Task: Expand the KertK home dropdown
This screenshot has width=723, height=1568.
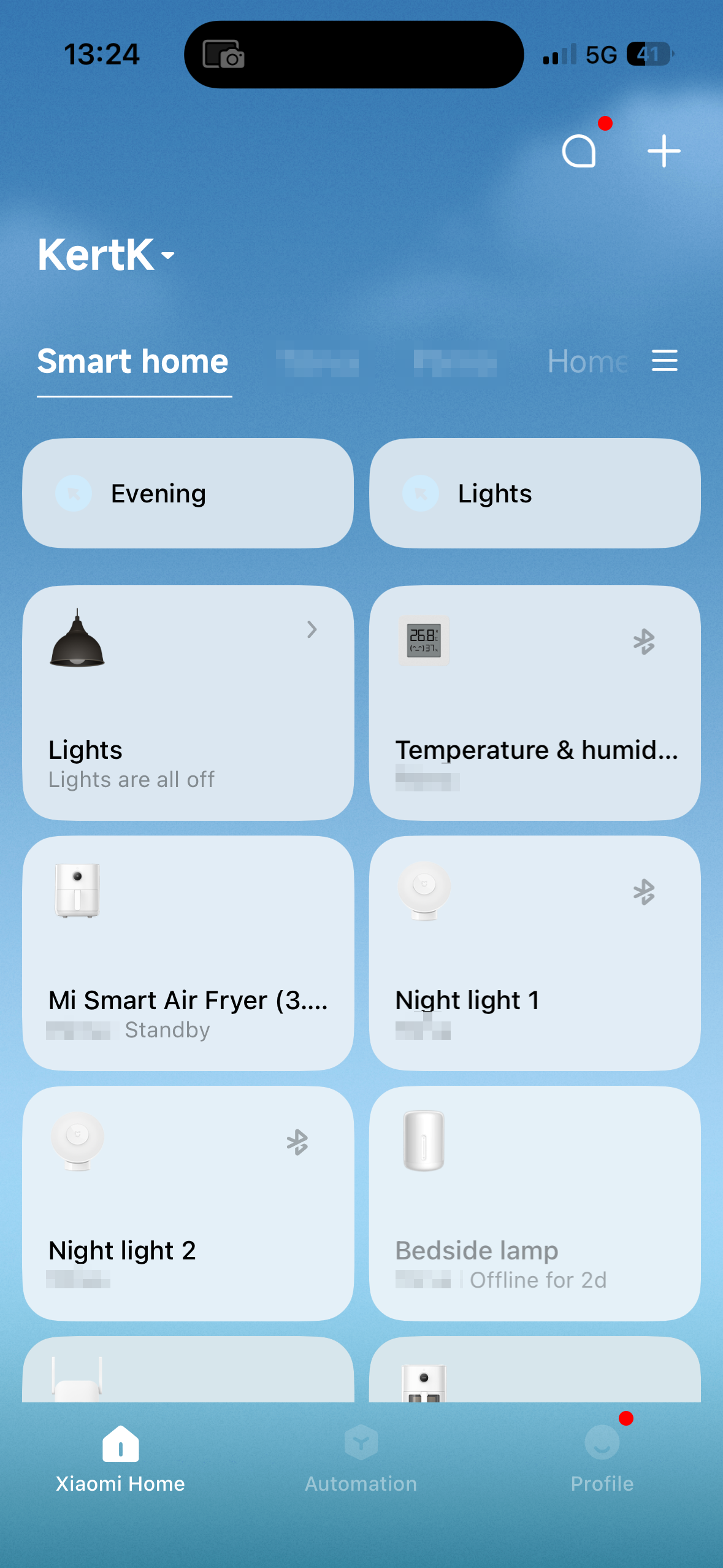Action: point(107,255)
